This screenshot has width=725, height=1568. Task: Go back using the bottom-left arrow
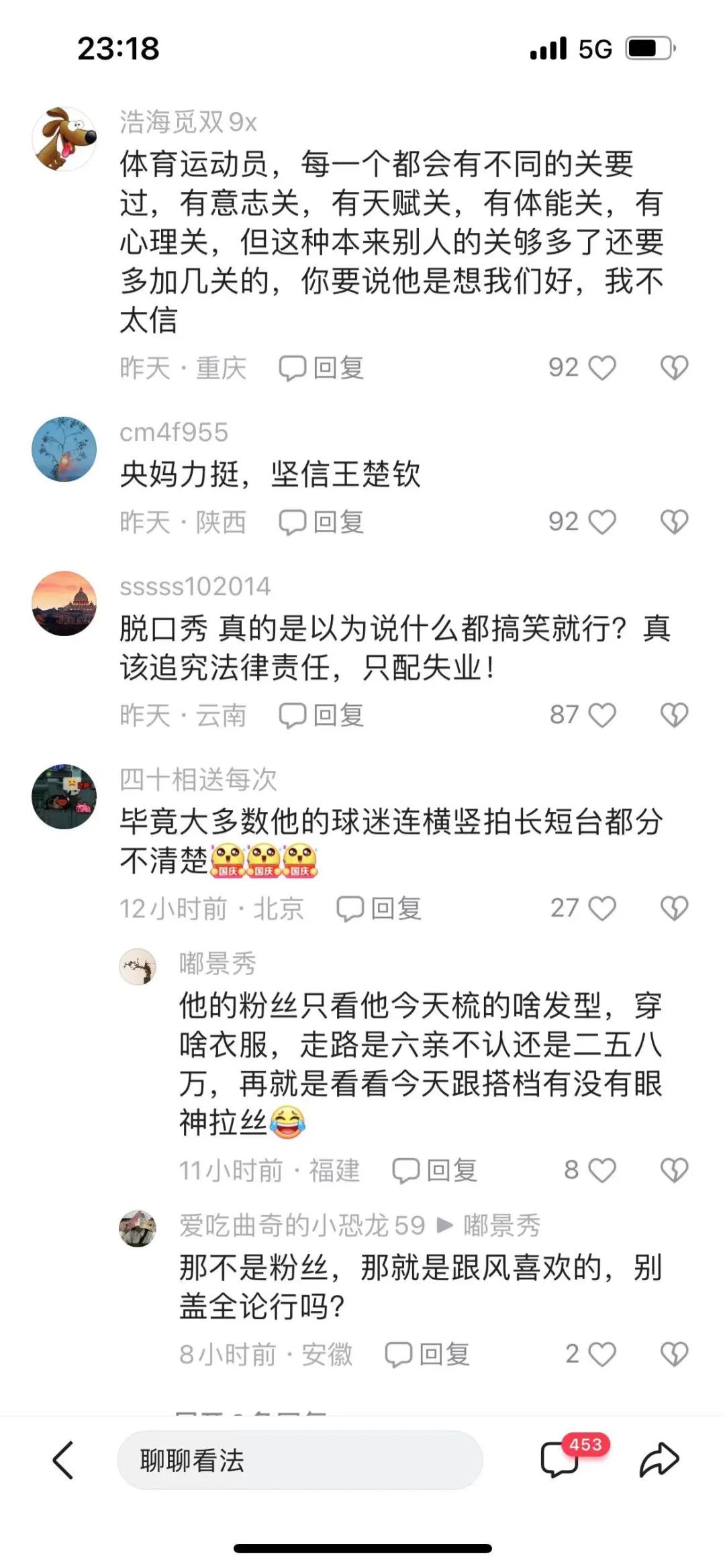63,1460
